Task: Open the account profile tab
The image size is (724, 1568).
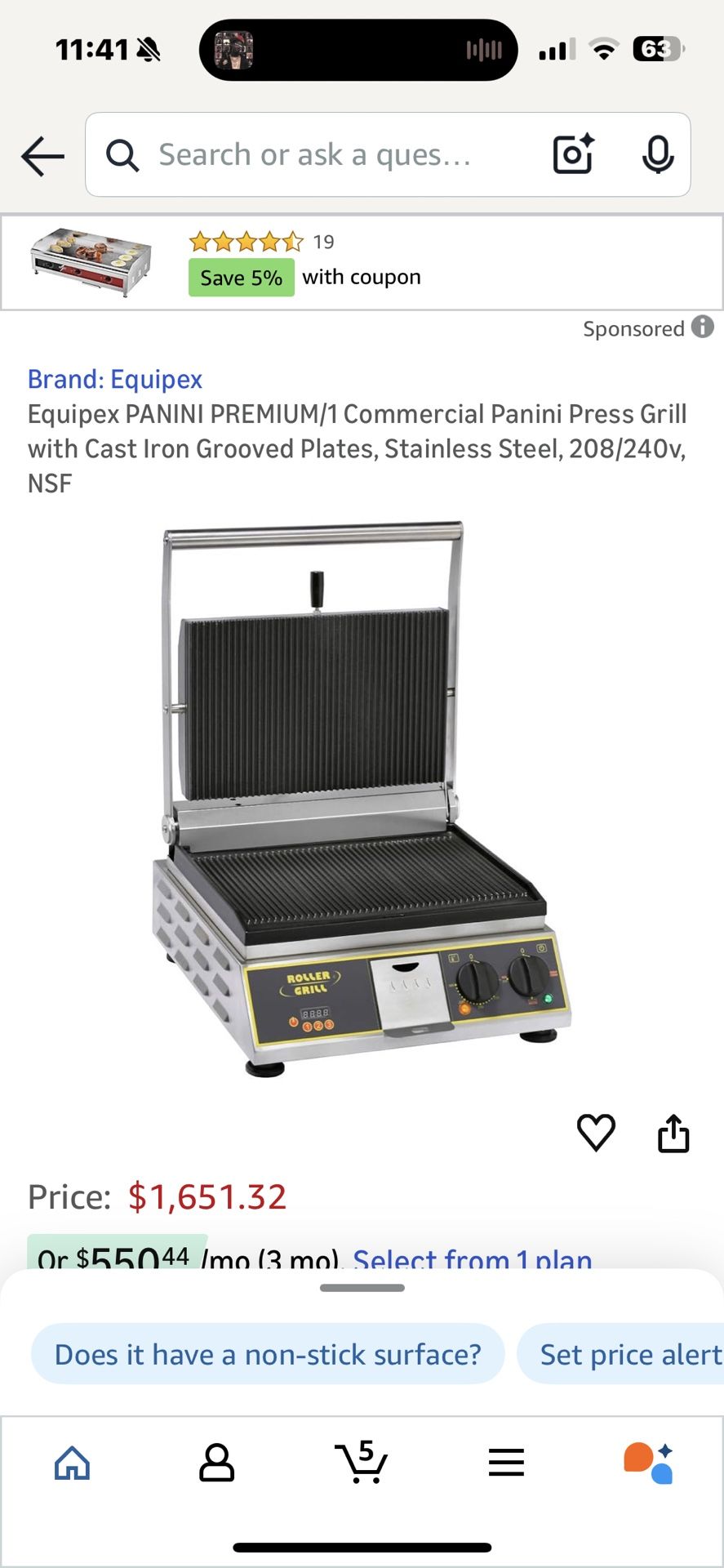Action: pyautogui.click(x=217, y=1463)
